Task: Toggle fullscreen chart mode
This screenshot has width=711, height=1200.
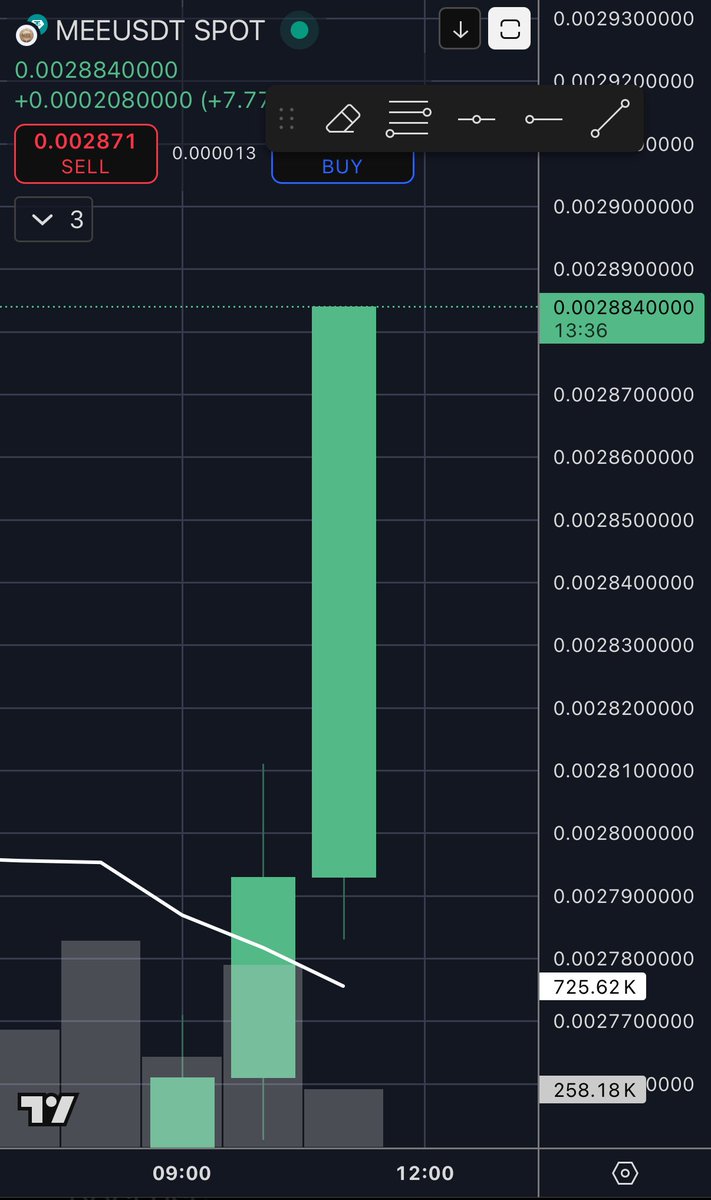Action: pyautogui.click(x=510, y=30)
